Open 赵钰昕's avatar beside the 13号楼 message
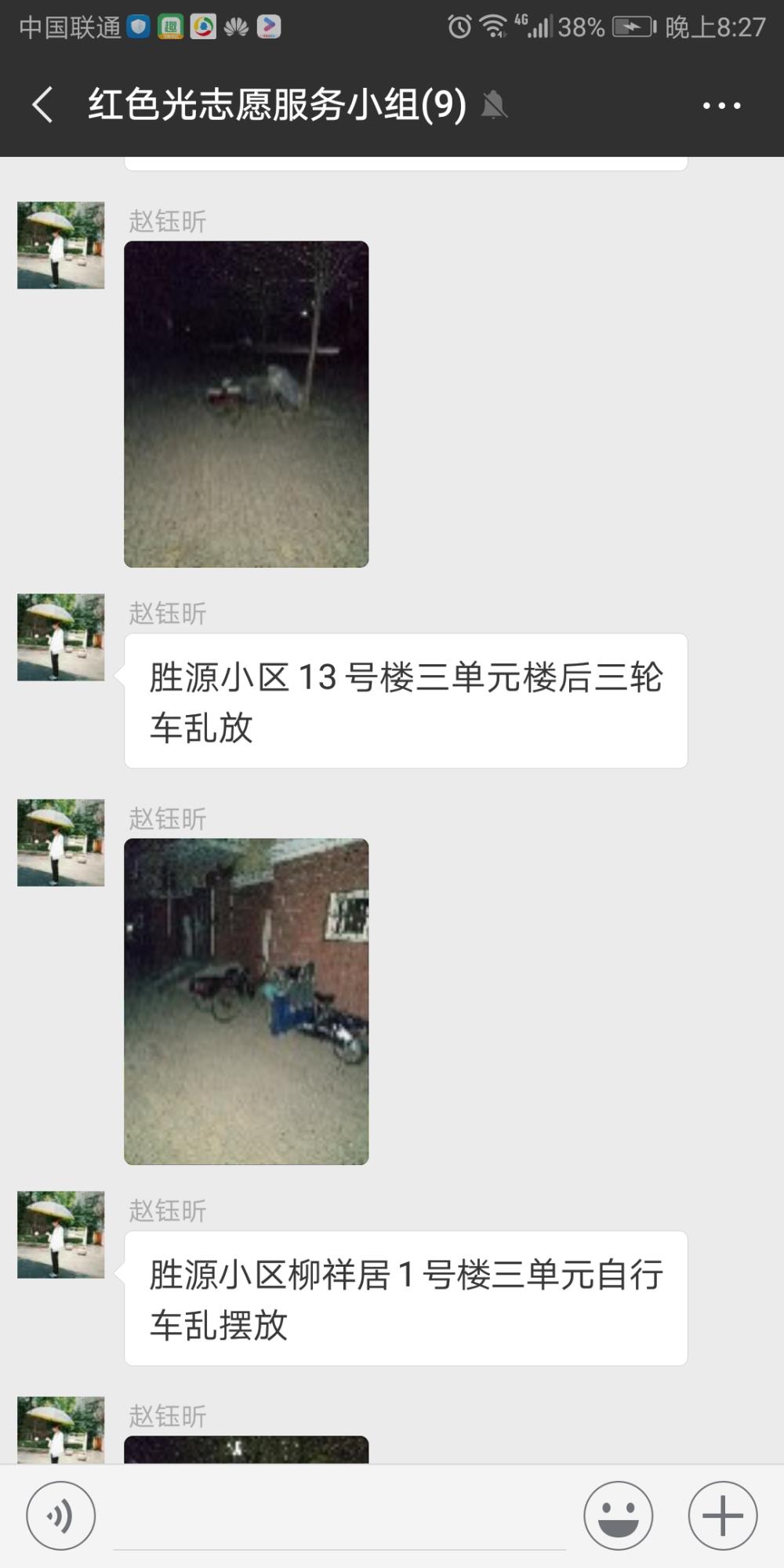 coord(61,637)
